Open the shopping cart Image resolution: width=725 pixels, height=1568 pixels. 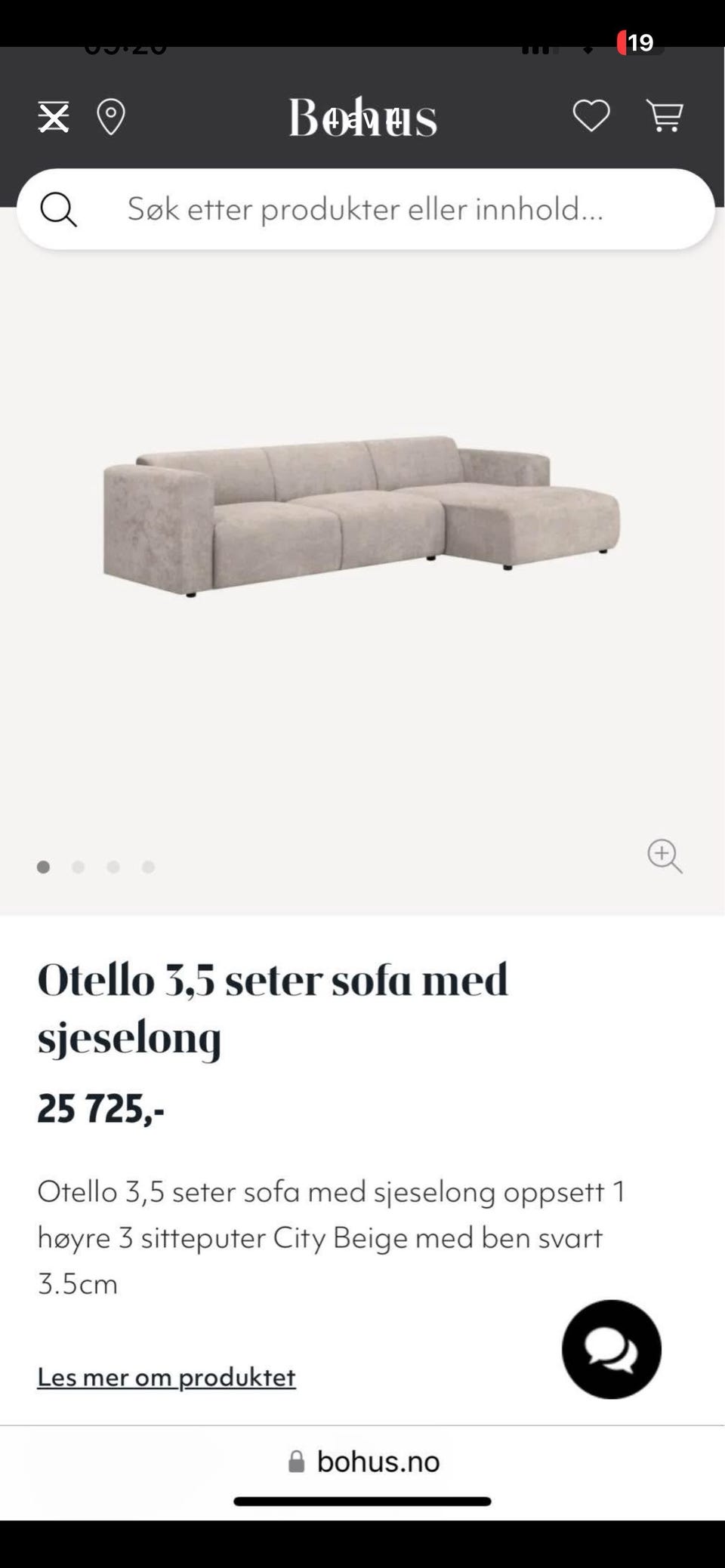pyautogui.click(x=665, y=116)
